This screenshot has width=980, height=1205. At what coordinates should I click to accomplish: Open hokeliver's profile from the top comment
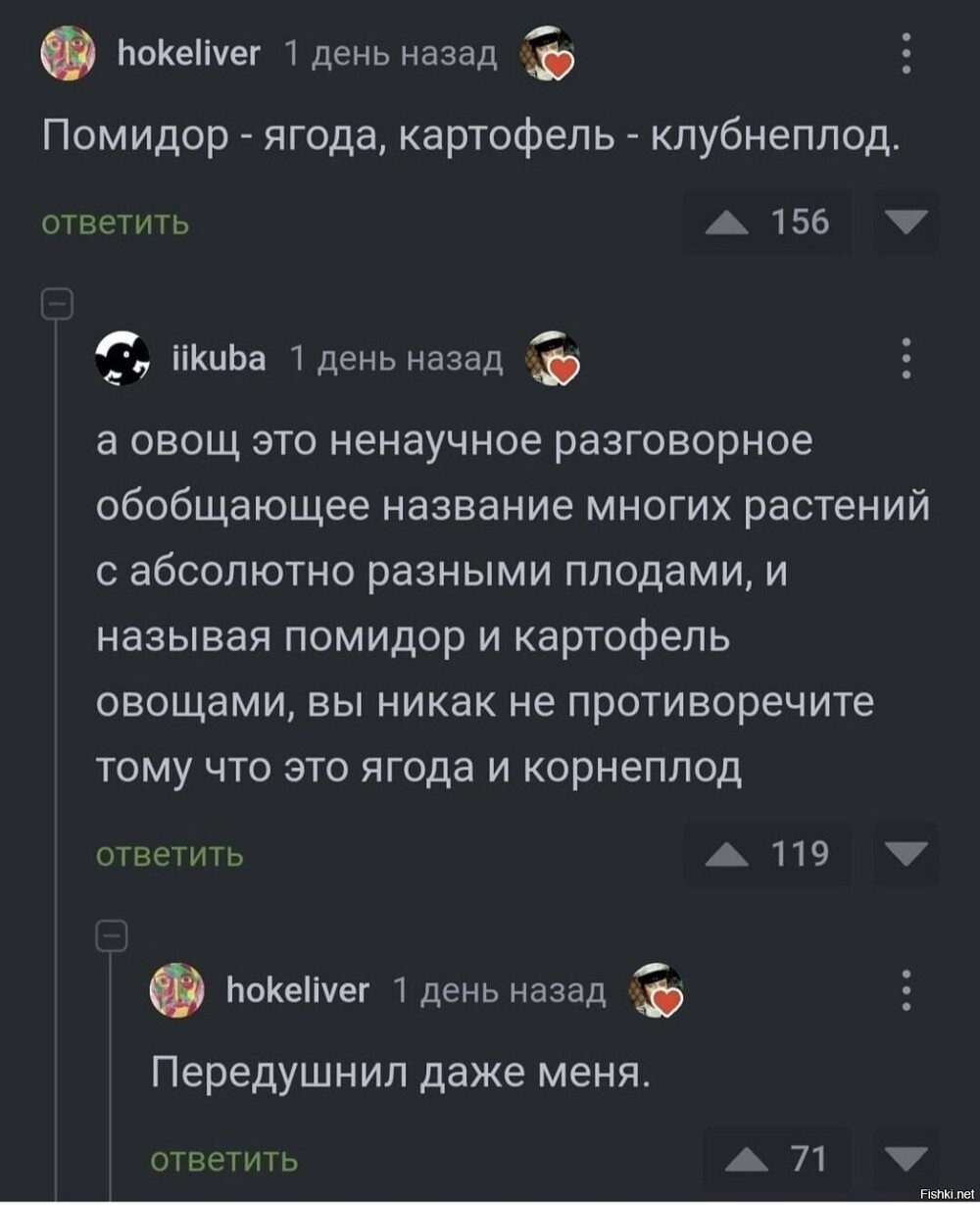[x=188, y=54]
